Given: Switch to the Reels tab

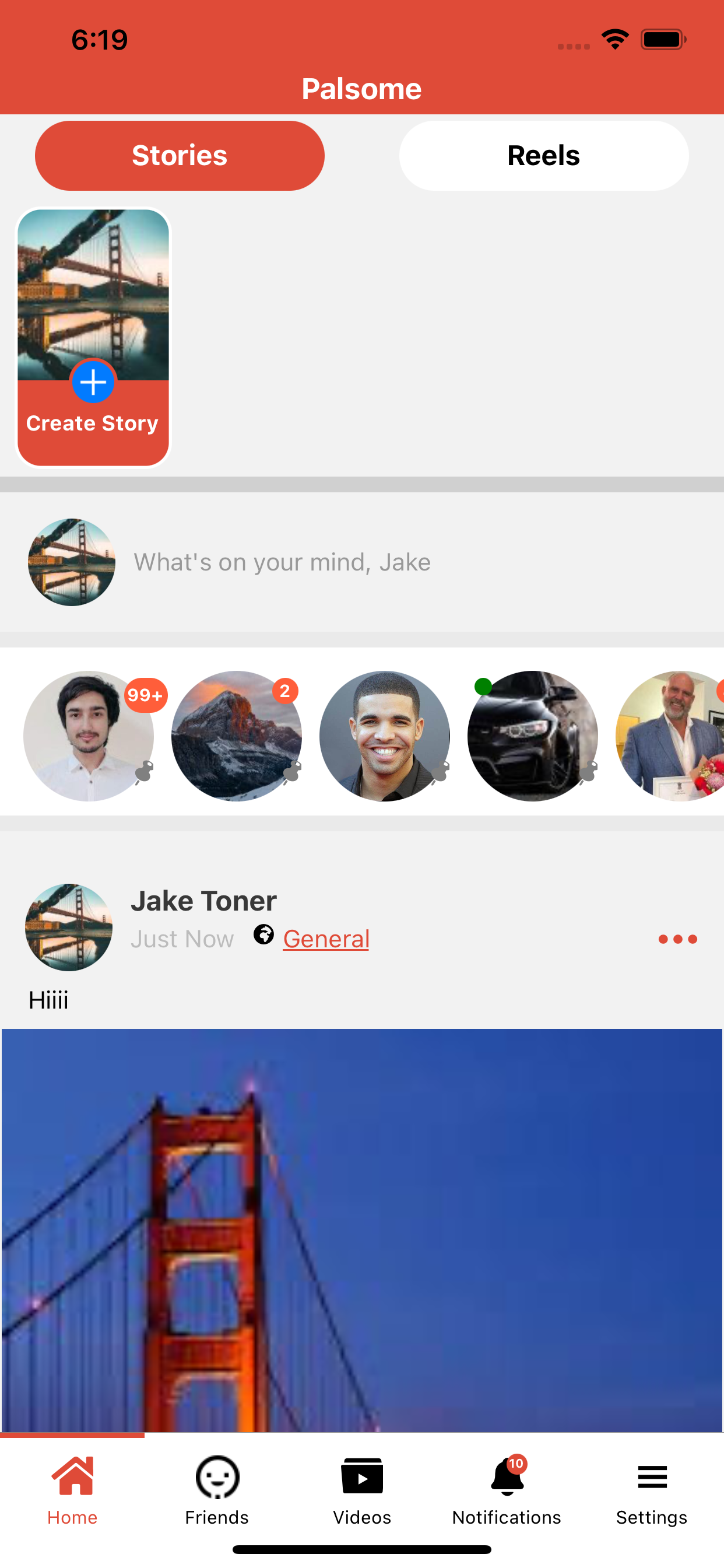Looking at the screenshot, I should pos(543,156).
